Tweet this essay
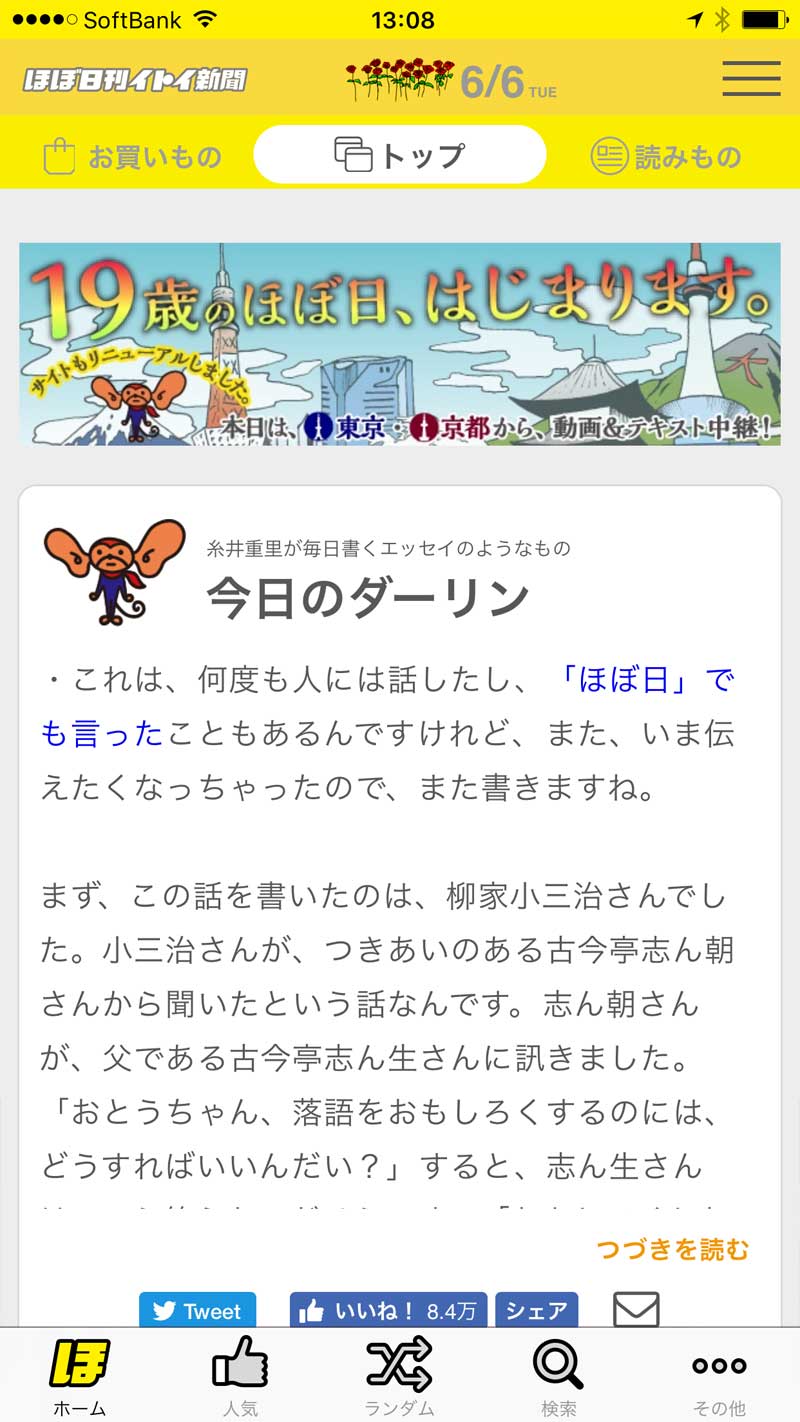This screenshot has height=1422, width=800. coord(197,1310)
